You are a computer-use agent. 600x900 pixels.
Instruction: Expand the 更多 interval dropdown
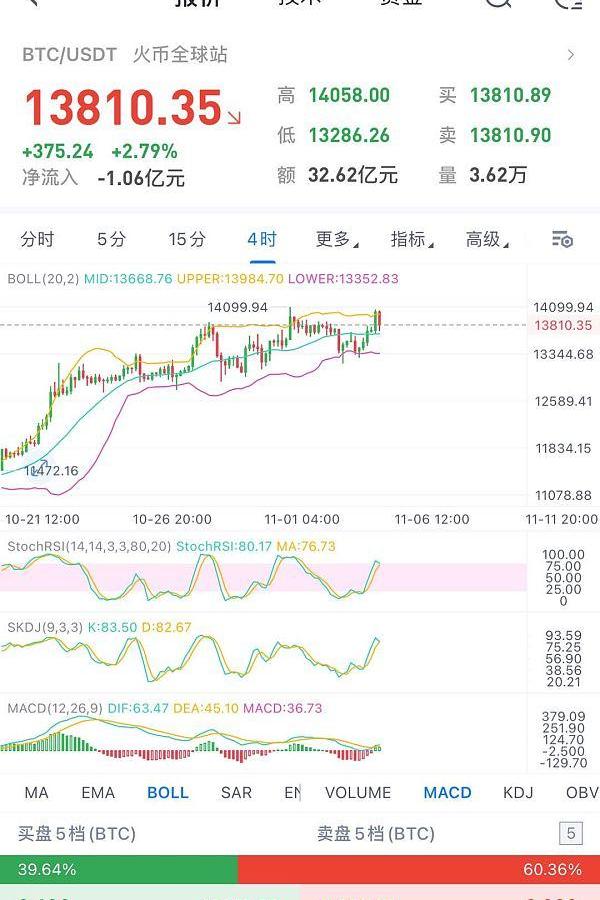336,239
